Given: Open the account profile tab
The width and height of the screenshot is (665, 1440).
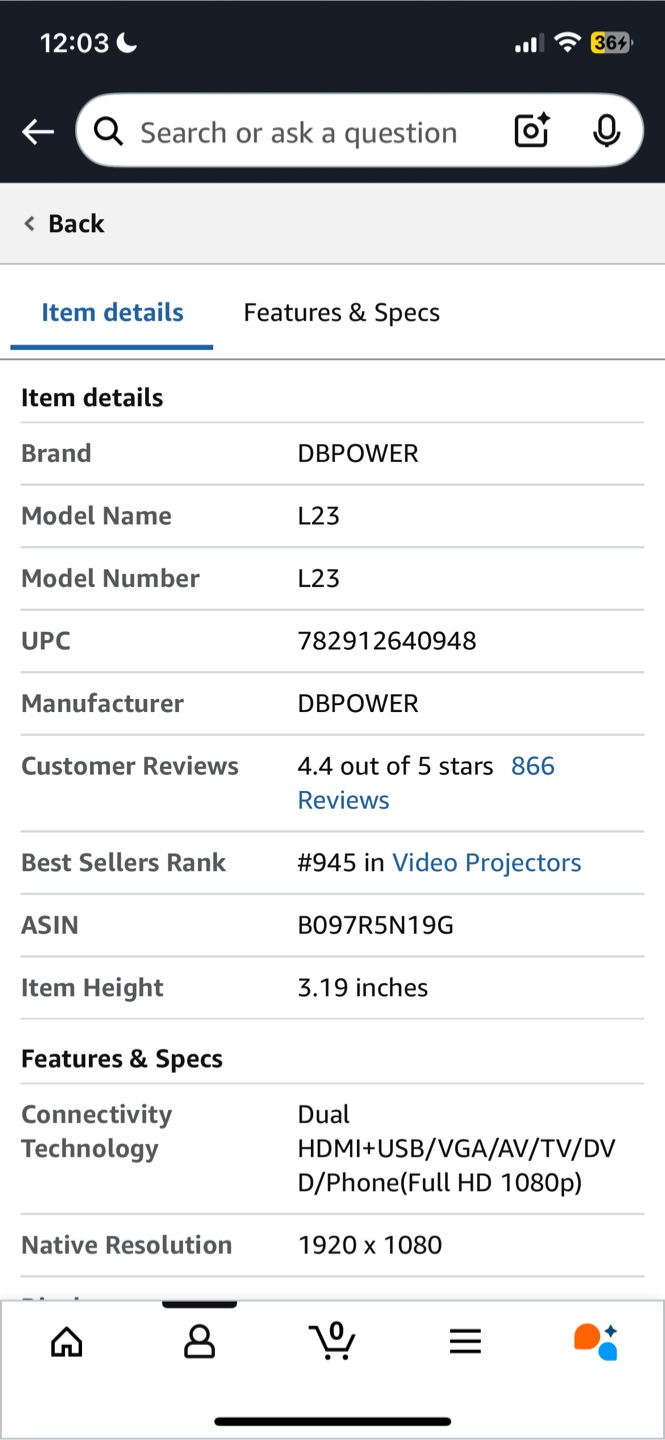Looking at the screenshot, I should 200,1341.
